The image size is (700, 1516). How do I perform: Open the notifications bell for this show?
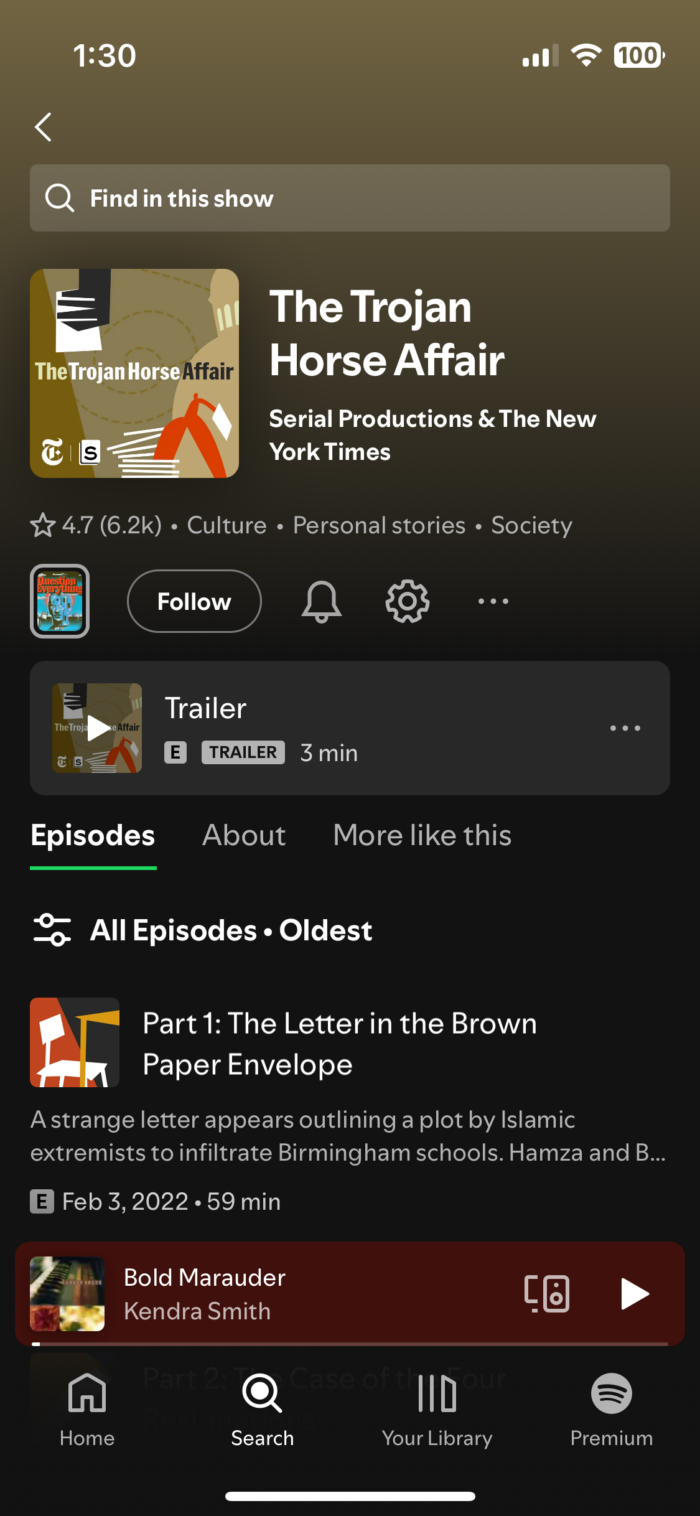[x=321, y=601]
